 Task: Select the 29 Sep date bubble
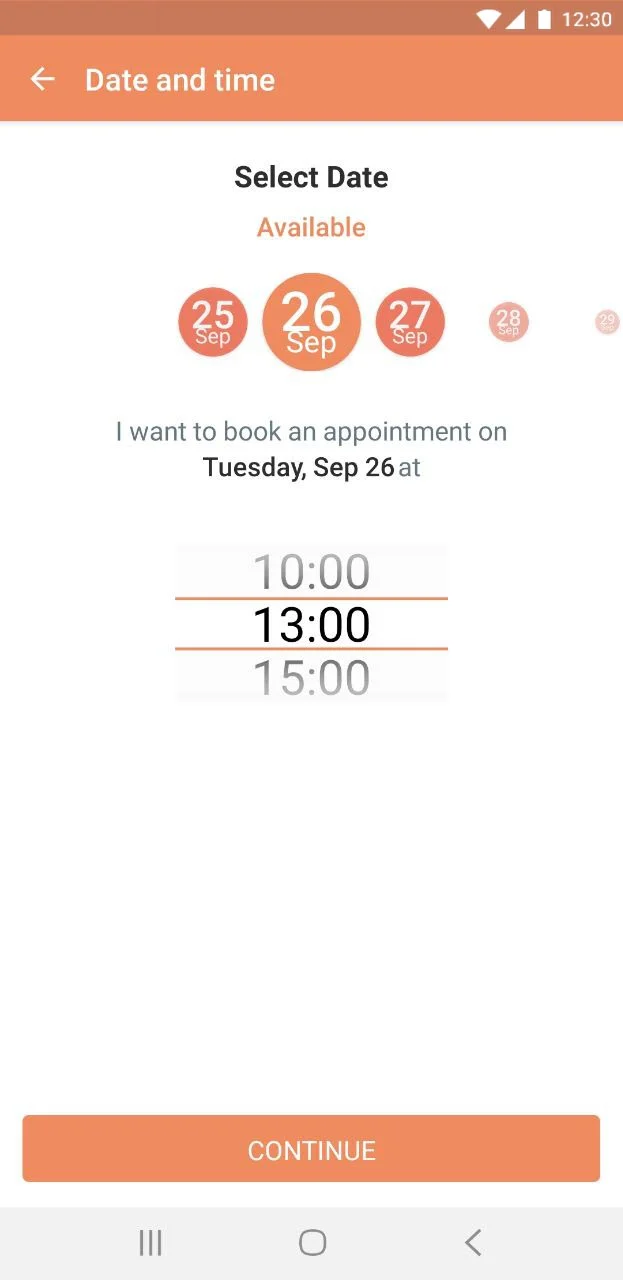click(x=607, y=322)
